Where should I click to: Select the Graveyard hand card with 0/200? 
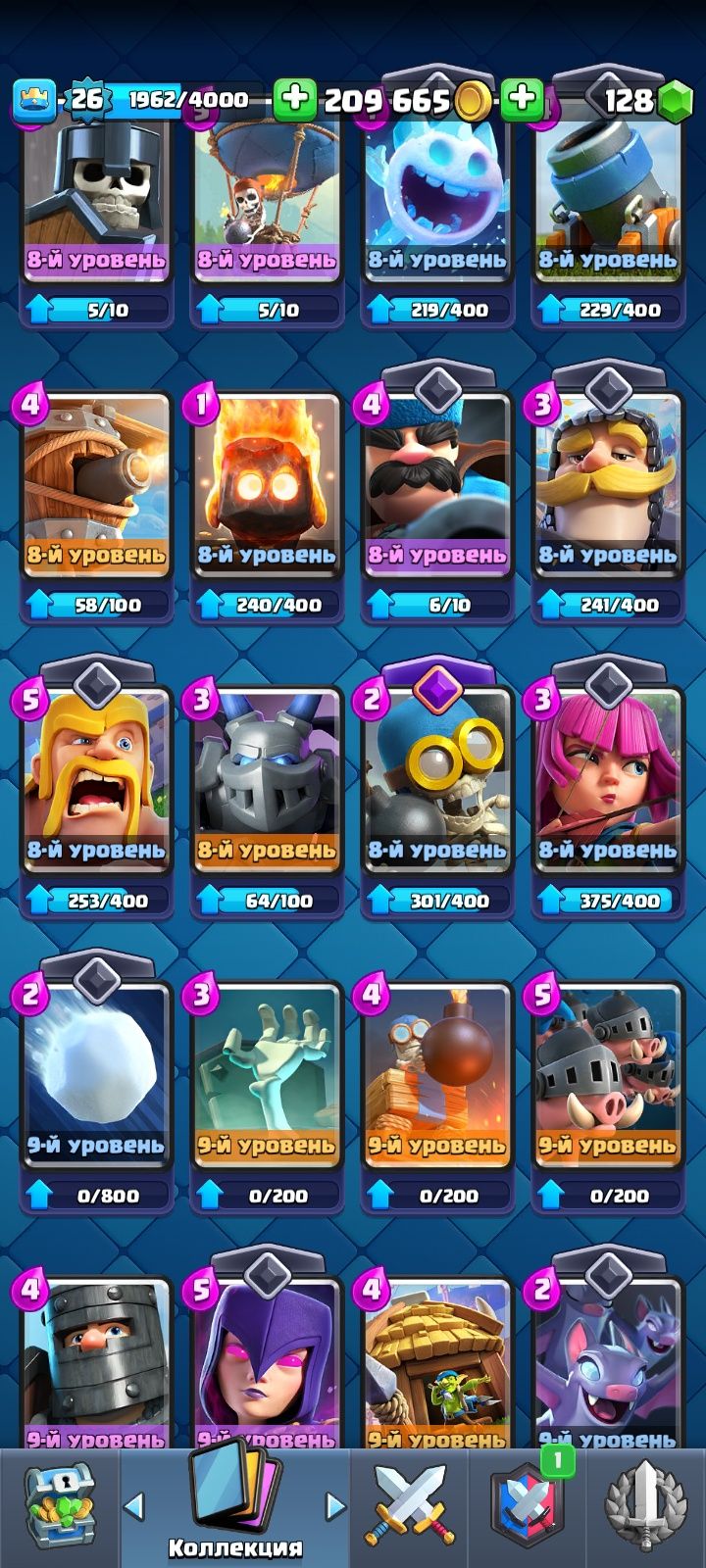pos(267,1078)
